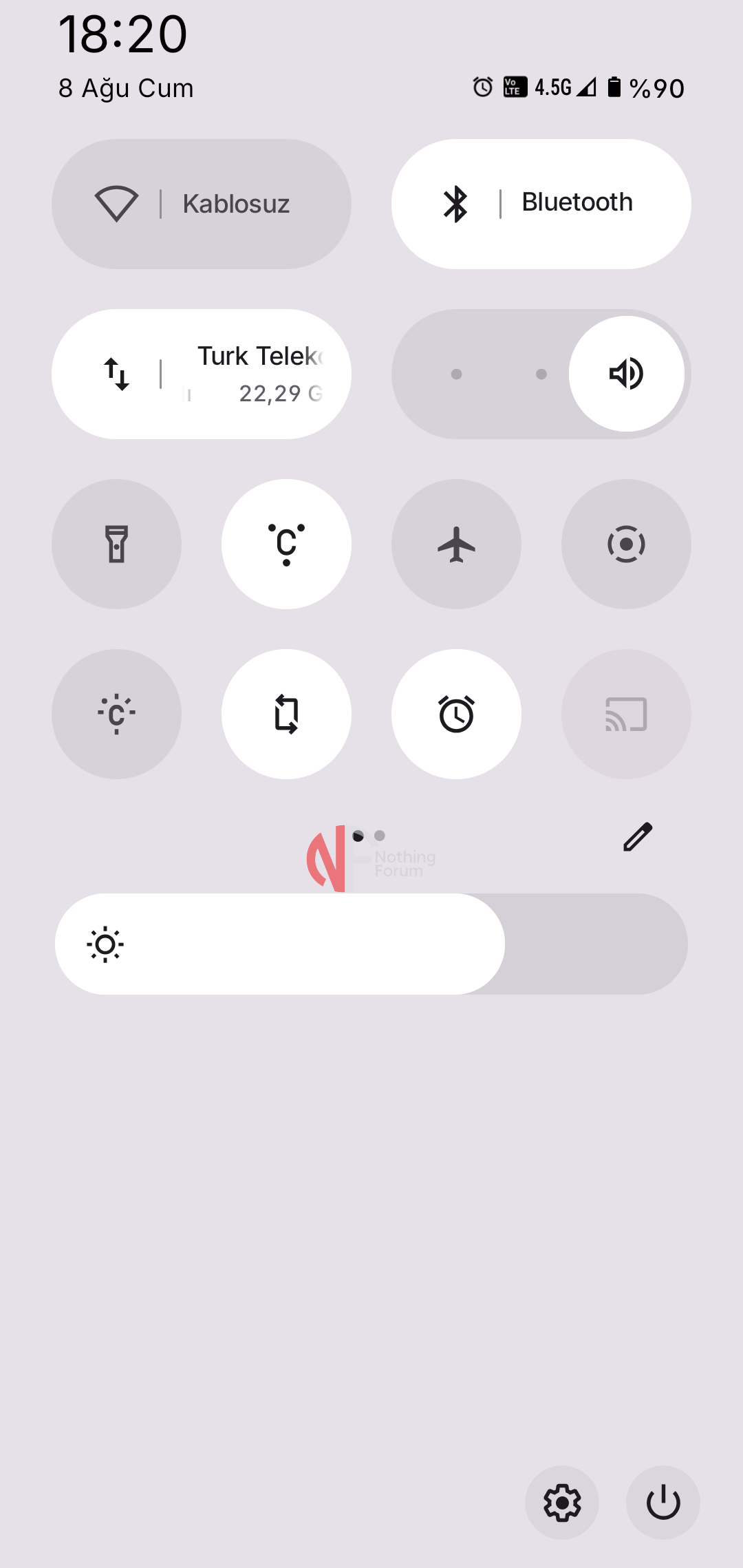Screen dimensions: 743x1568
Task: Open the power menu icon
Action: (x=662, y=1501)
